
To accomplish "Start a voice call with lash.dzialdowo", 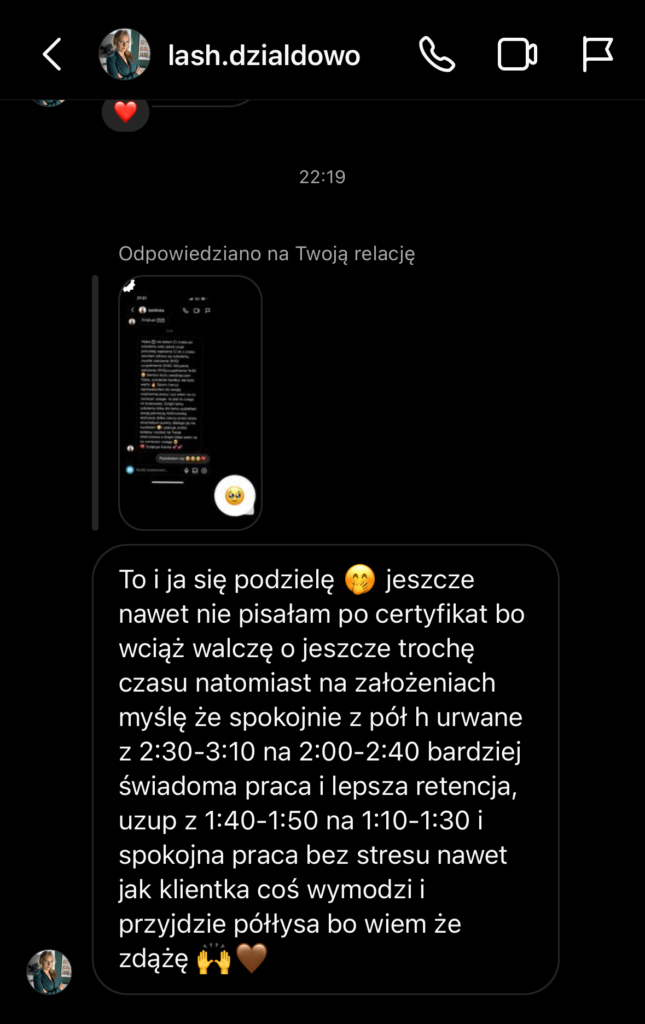I will point(437,54).
